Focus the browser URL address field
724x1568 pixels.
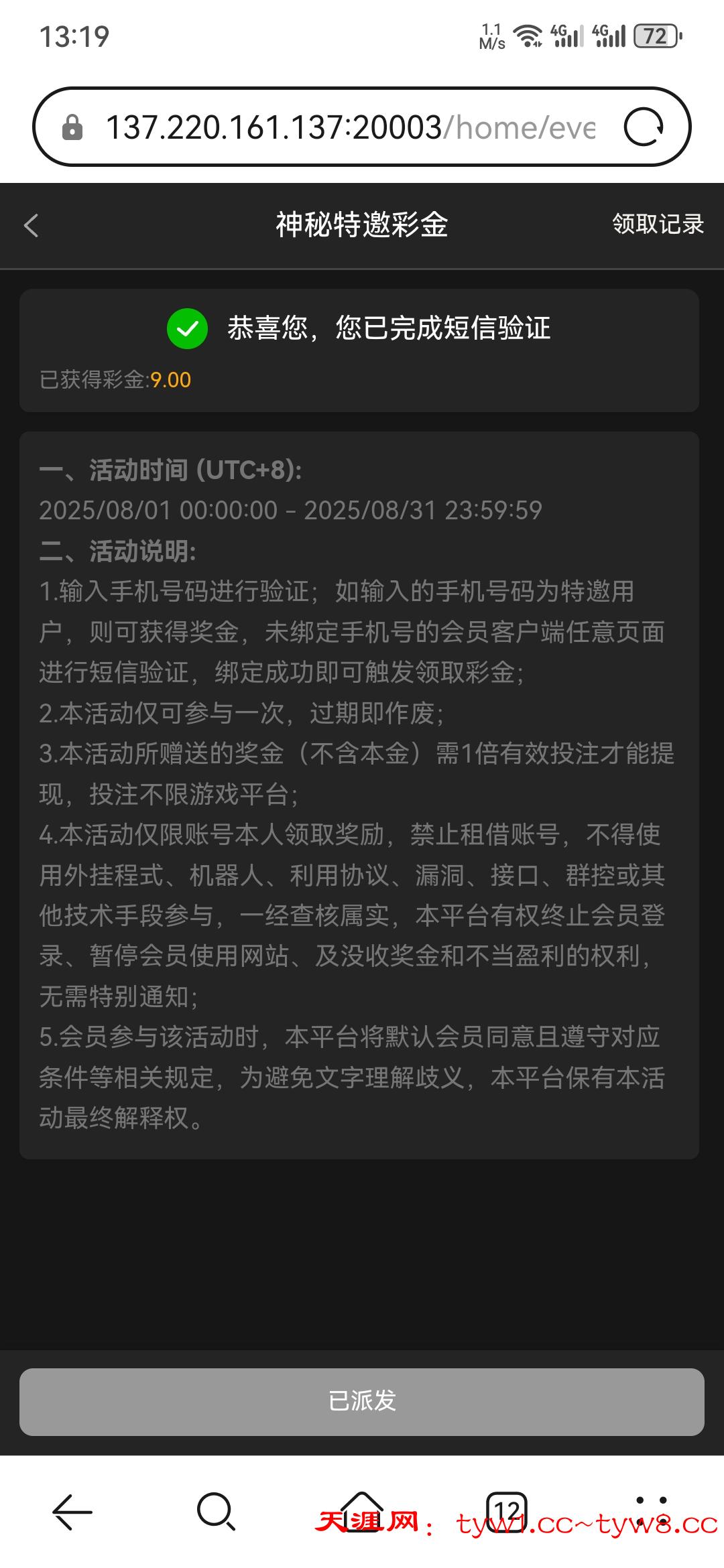(x=349, y=127)
